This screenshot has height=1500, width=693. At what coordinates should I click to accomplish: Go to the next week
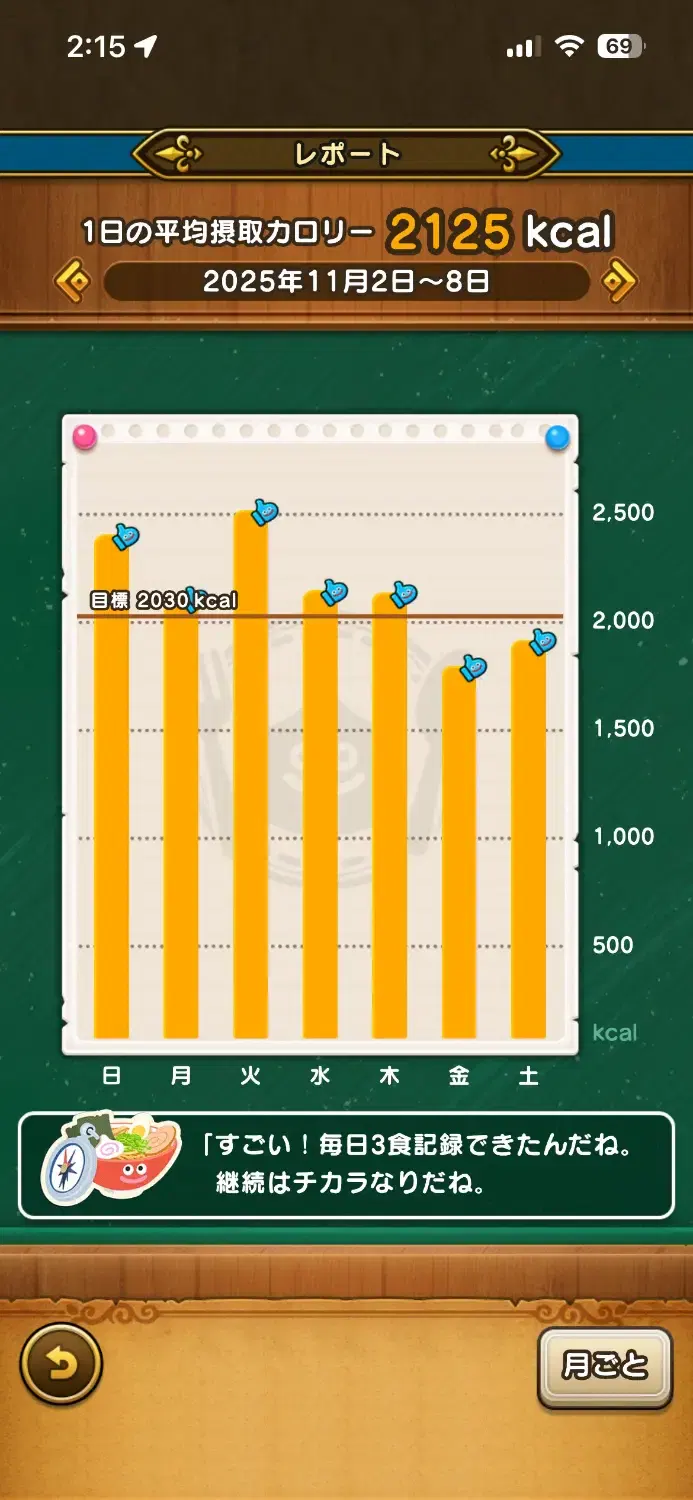pyautogui.click(x=619, y=282)
